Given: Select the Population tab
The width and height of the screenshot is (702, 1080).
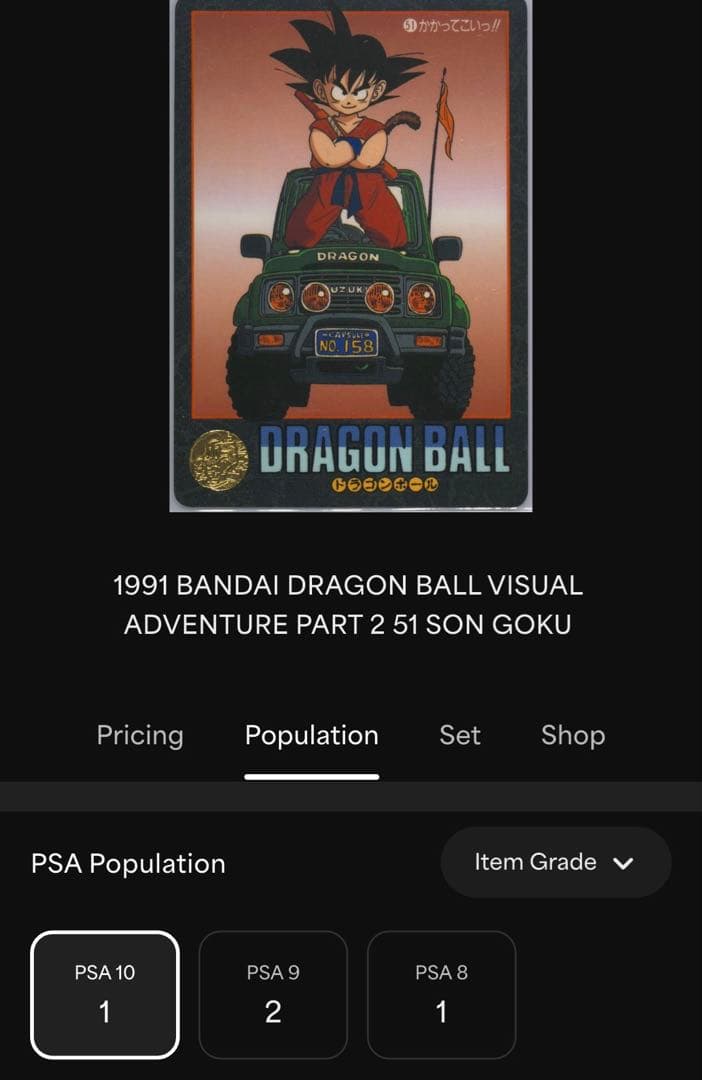Looking at the screenshot, I should [311, 736].
